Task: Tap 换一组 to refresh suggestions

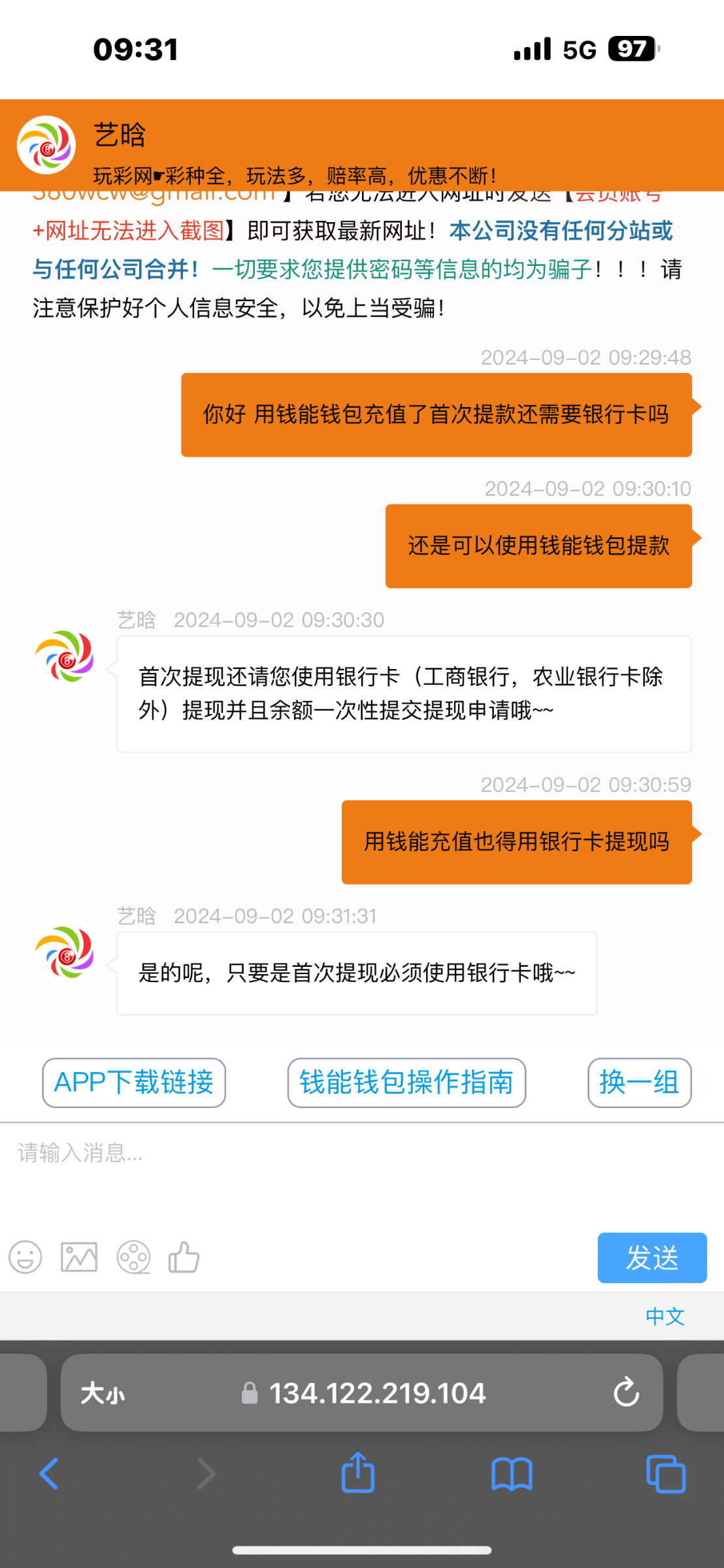Action: coord(639,1083)
